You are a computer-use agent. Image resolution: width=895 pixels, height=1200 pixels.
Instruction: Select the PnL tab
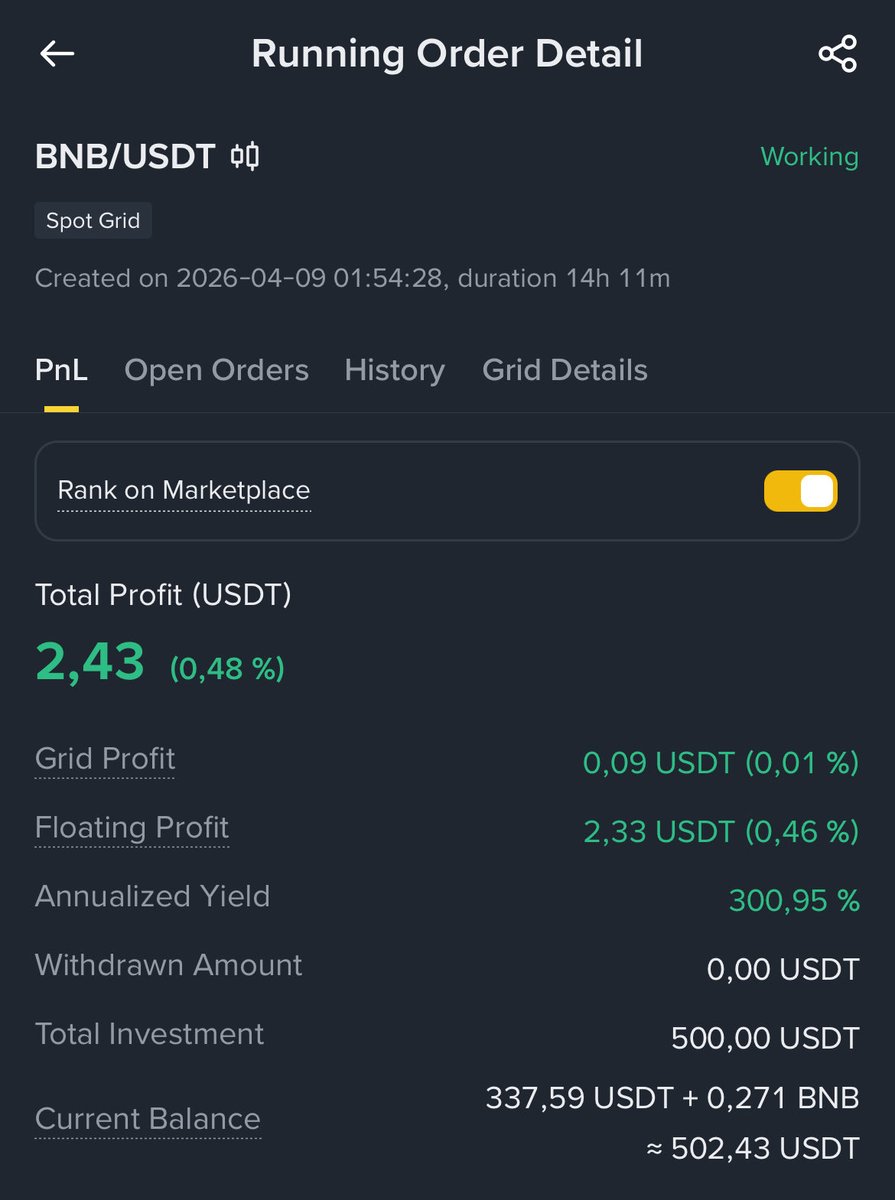point(61,371)
